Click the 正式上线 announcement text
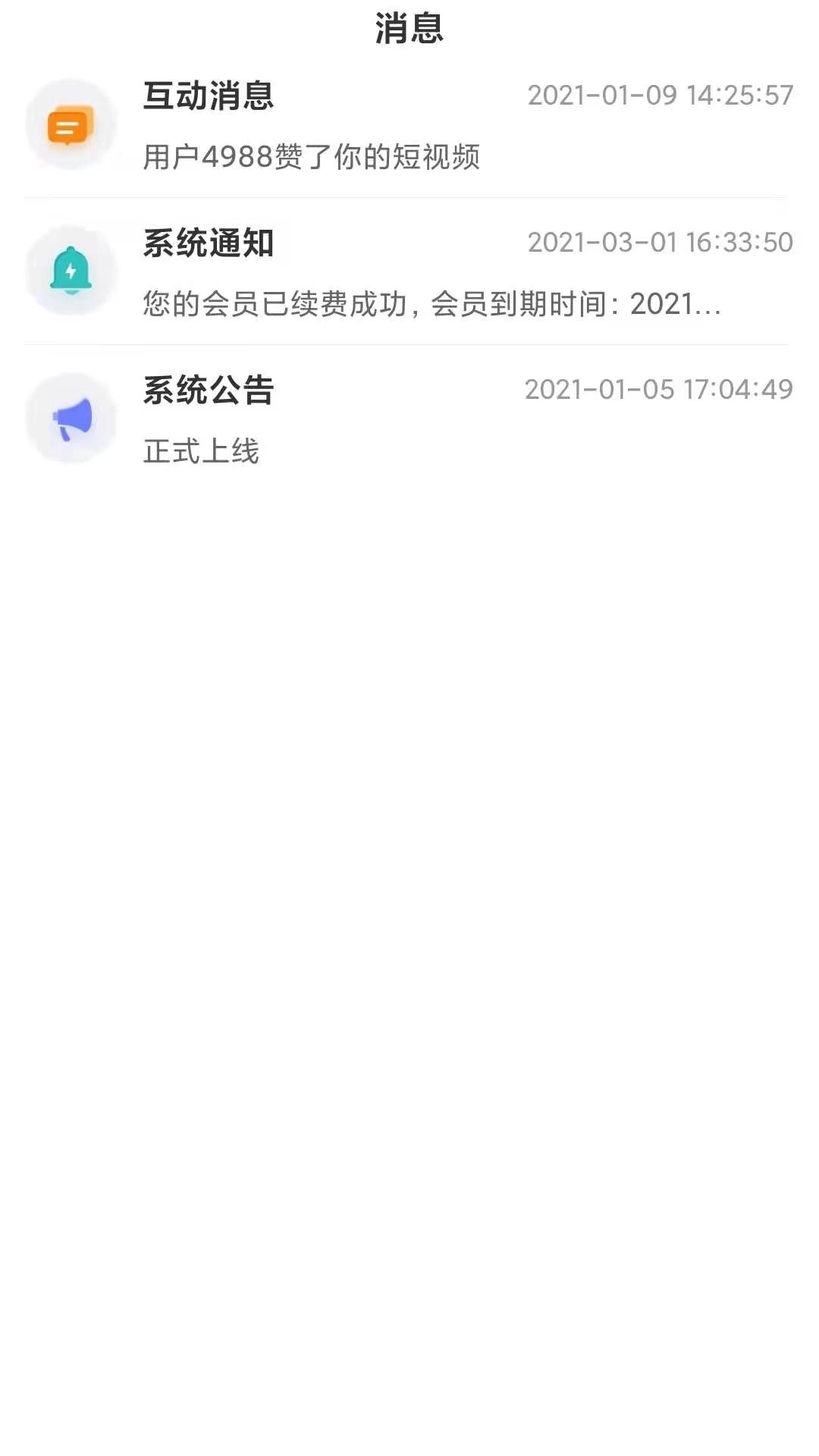The height and width of the screenshot is (1456, 819). pos(201,450)
